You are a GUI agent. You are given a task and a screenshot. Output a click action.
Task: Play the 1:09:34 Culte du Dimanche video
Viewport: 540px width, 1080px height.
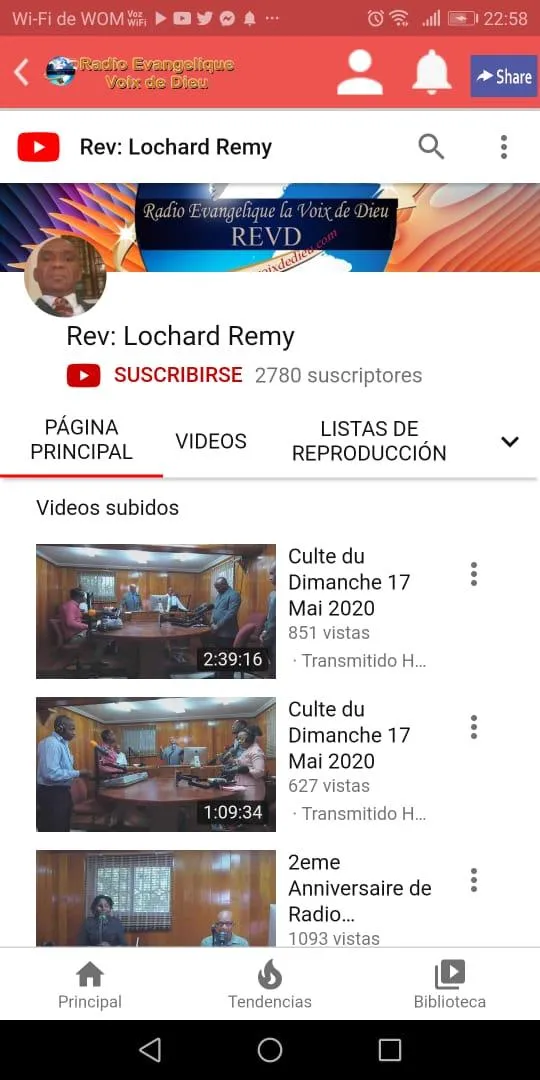pos(156,765)
